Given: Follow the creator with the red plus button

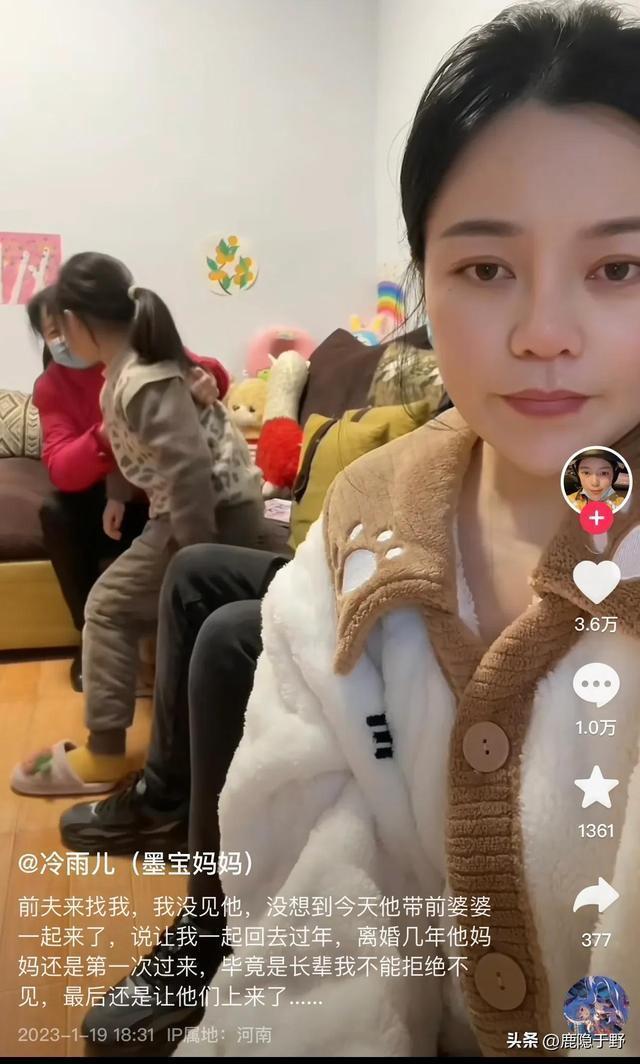Looking at the screenshot, I should [596, 518].
